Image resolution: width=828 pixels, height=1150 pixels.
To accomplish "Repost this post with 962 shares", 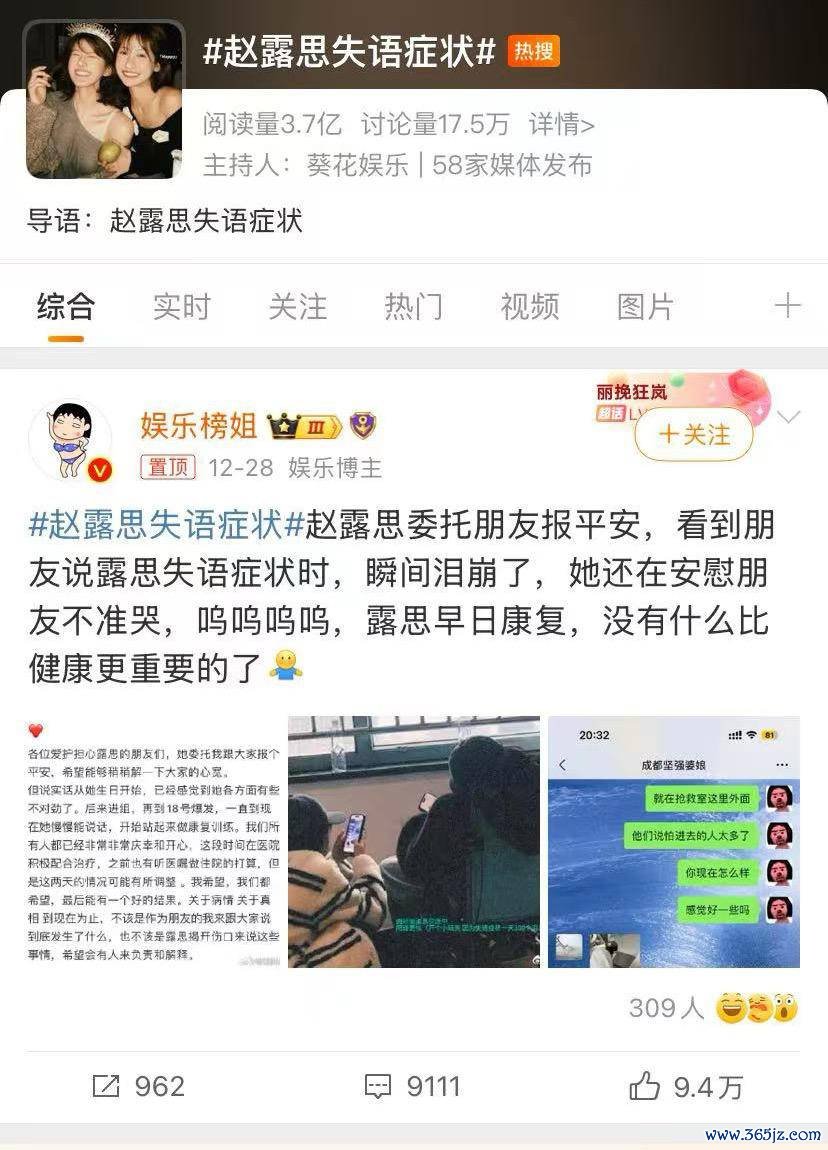I will tap(138, 1086).
